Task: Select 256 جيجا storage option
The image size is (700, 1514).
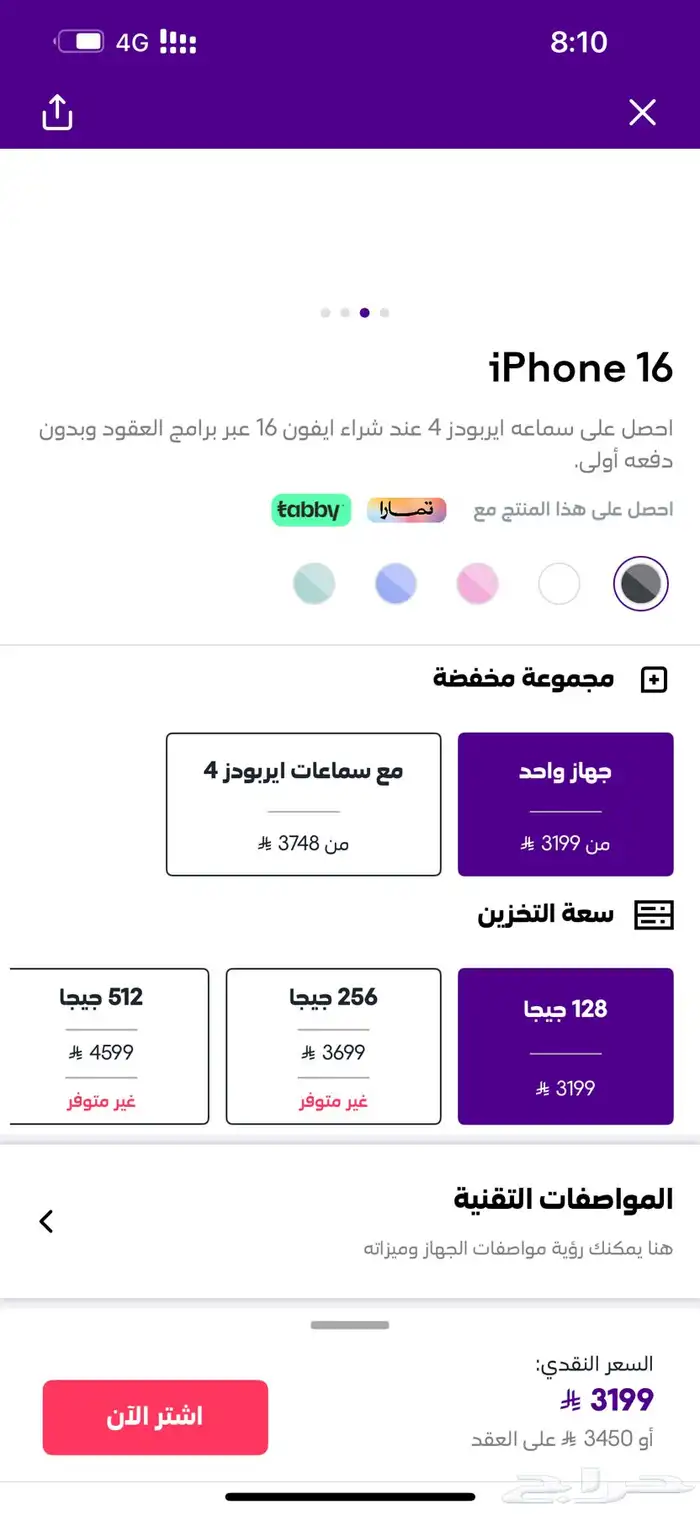Action: pyautogui.click(x=333, y=1046)
